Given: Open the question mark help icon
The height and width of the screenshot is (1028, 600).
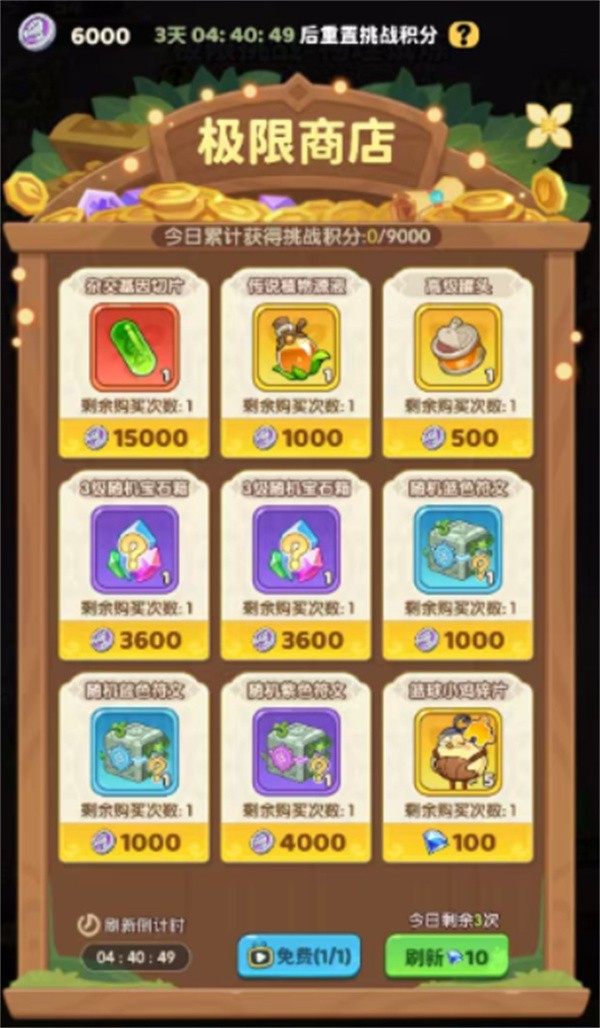Looking at the screenshot, I should (463, 36).
